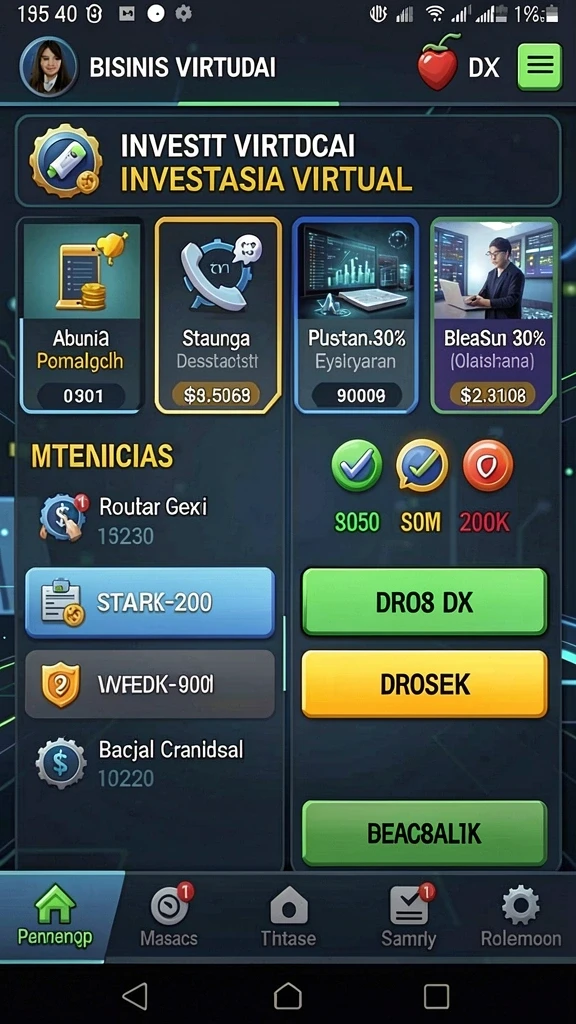Image resolution: width=576 pixels, height=1024 pixels.
Task: Switch to the Masacs tab
Action: pos(169,916)
